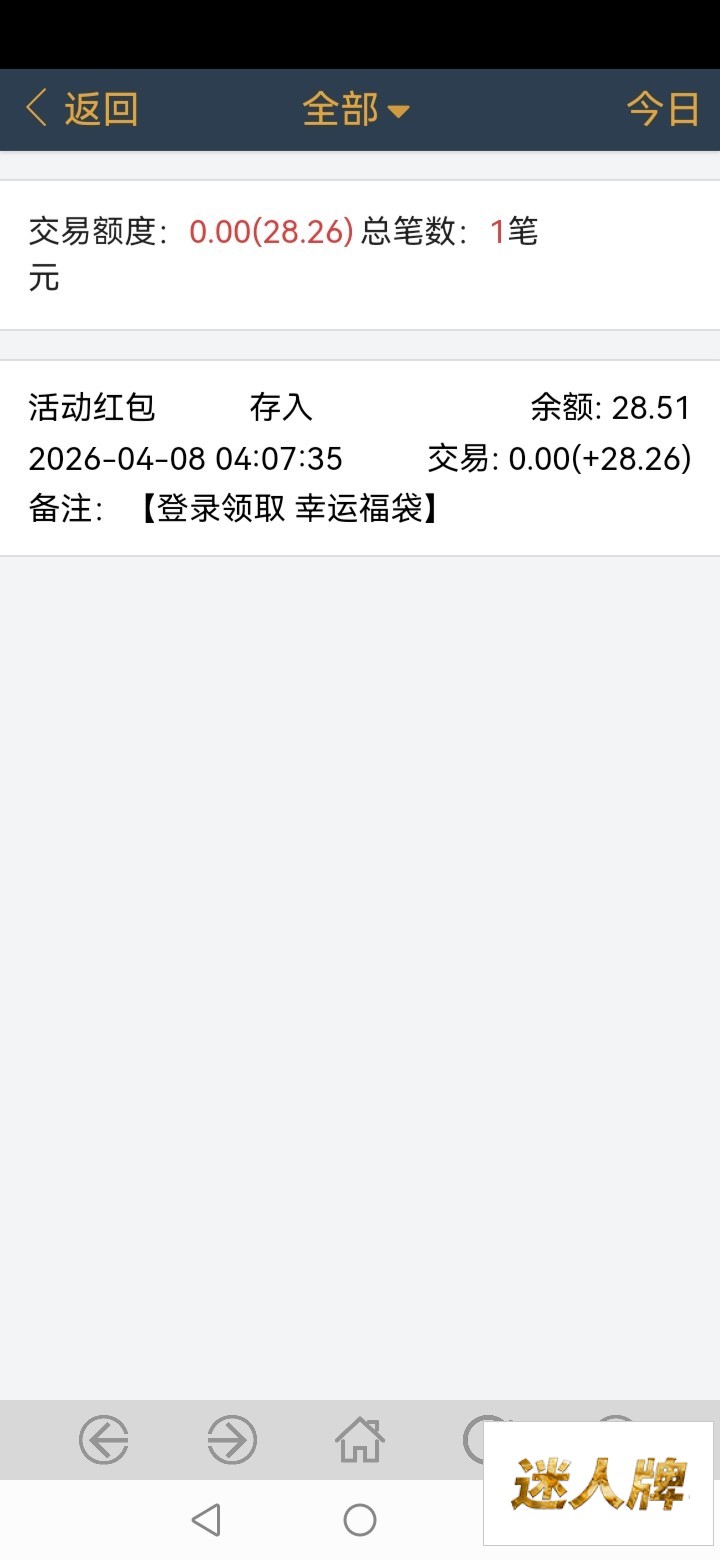Image resolution: width=720 pixels, height=1560 pixels.
Task: Expand the 全部 filter dropdown
Action: click(x=356, y=109)
